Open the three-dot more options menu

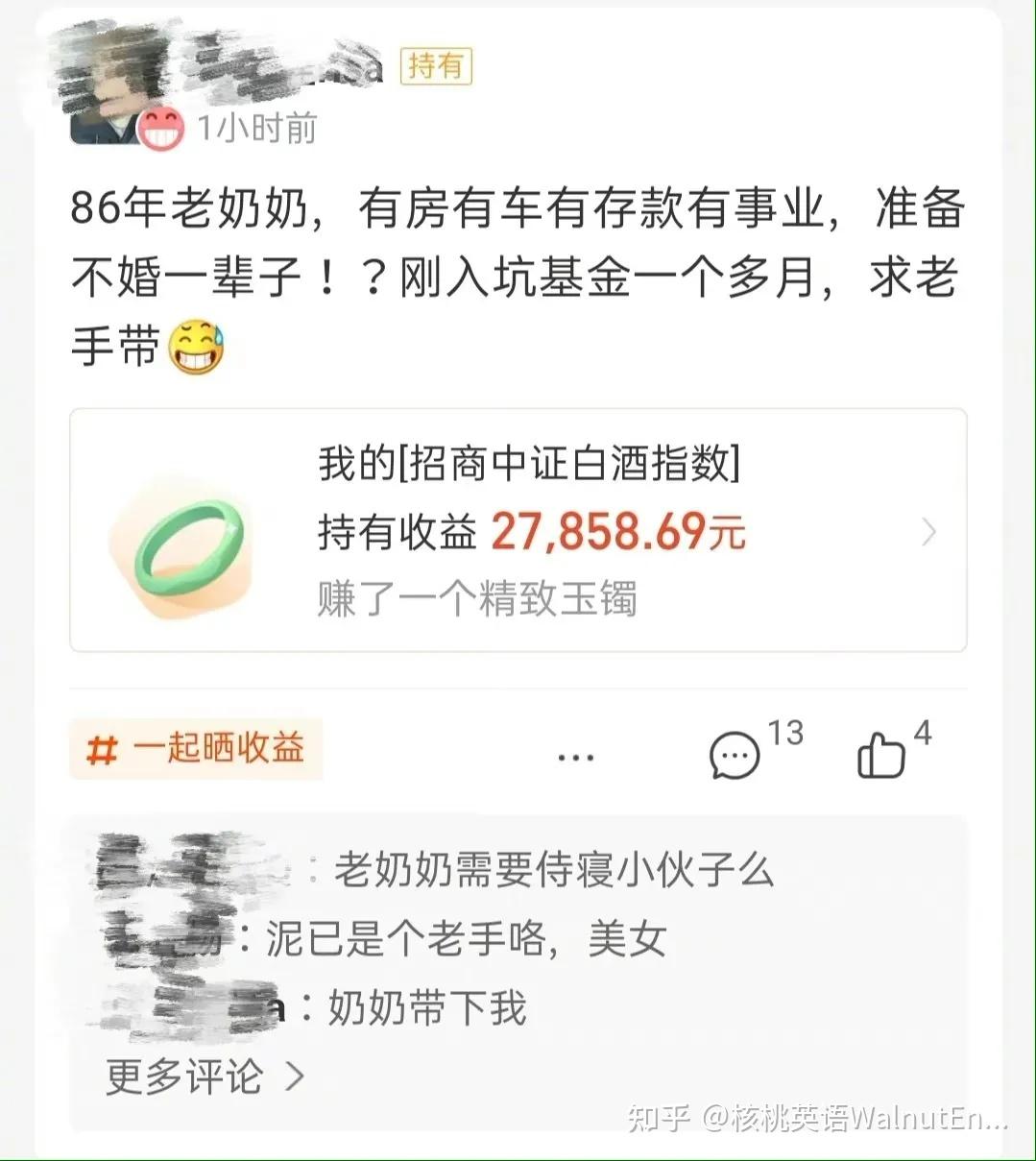575,757
